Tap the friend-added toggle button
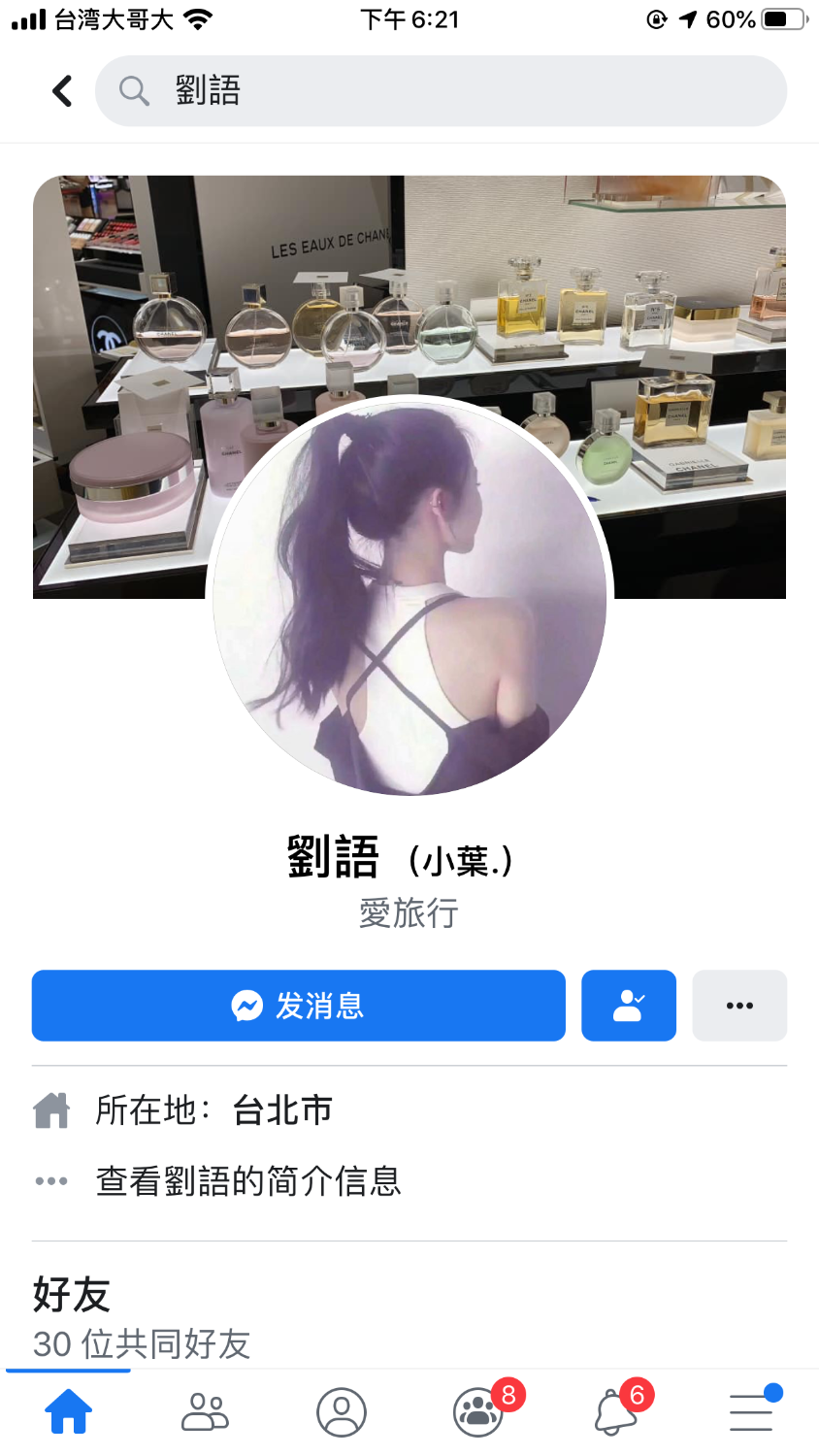819x1456 pixels. 628,1006
